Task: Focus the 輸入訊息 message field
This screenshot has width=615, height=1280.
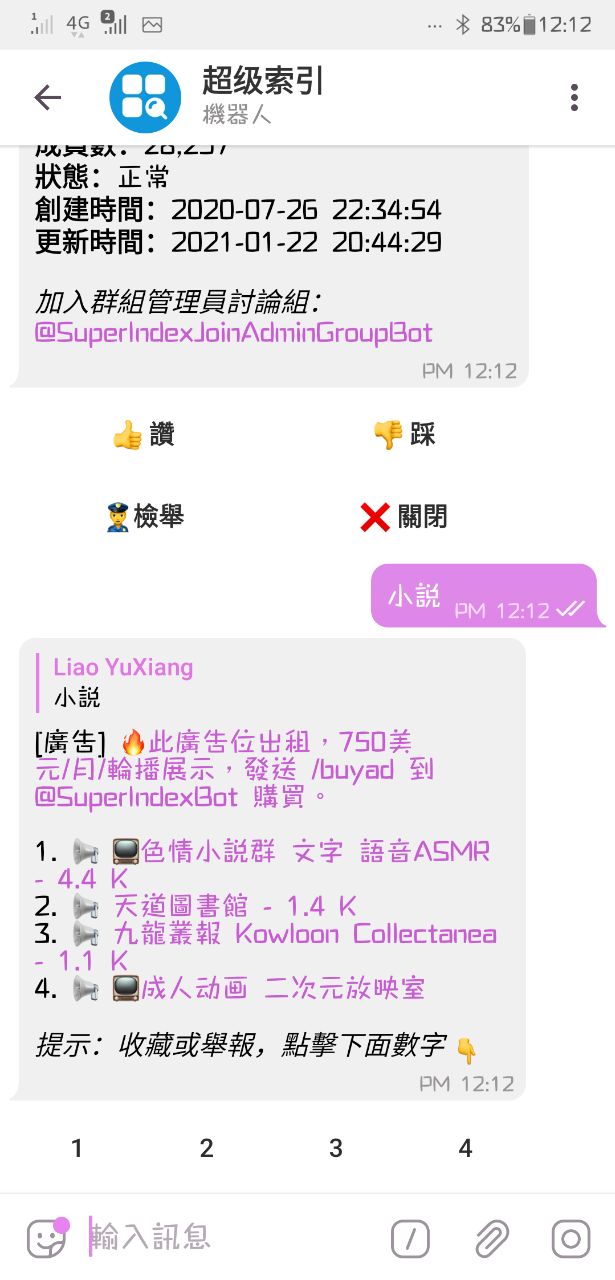Action: tap(230, 1239)
